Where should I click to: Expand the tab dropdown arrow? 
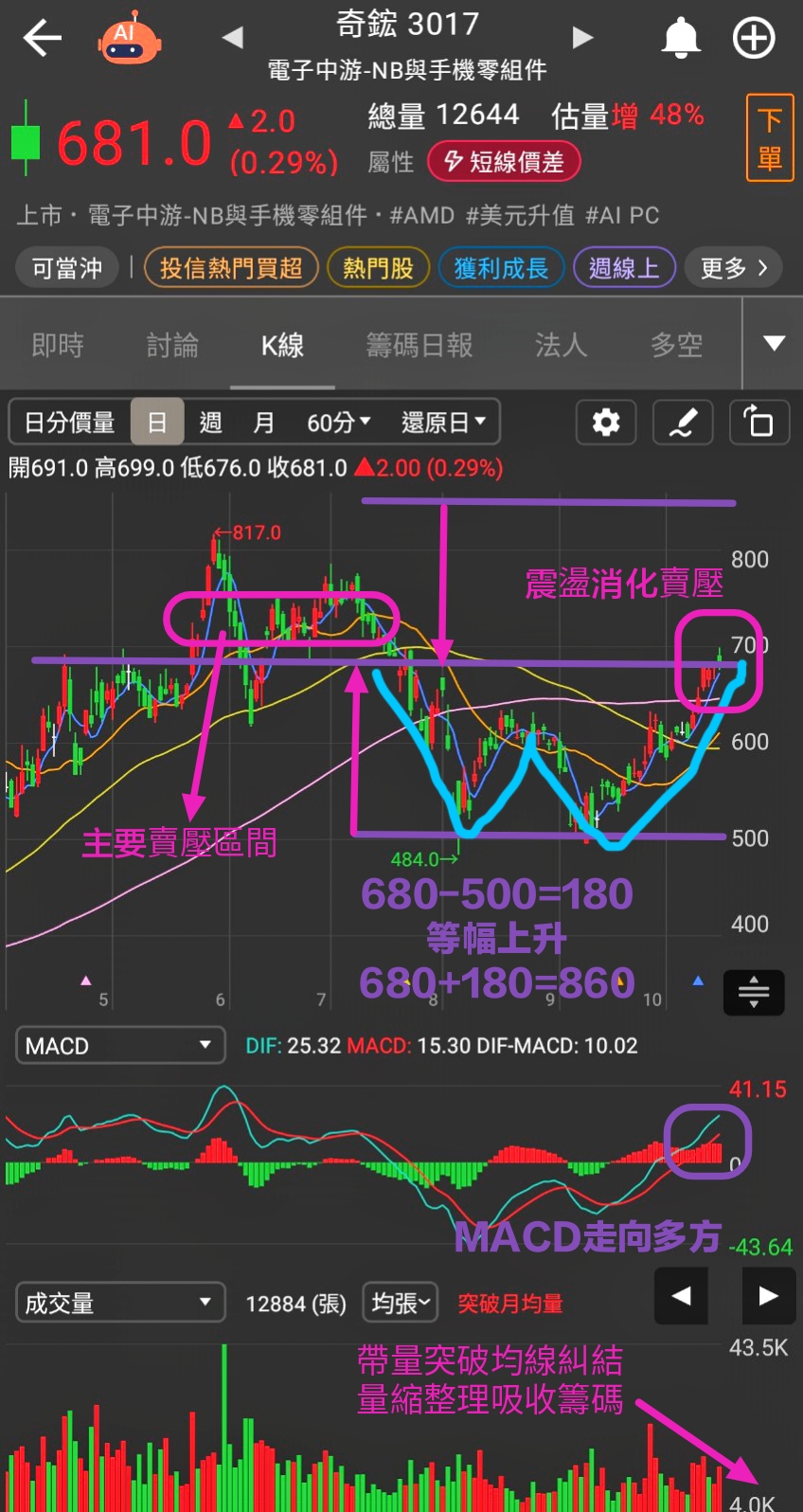coord(774,343)
